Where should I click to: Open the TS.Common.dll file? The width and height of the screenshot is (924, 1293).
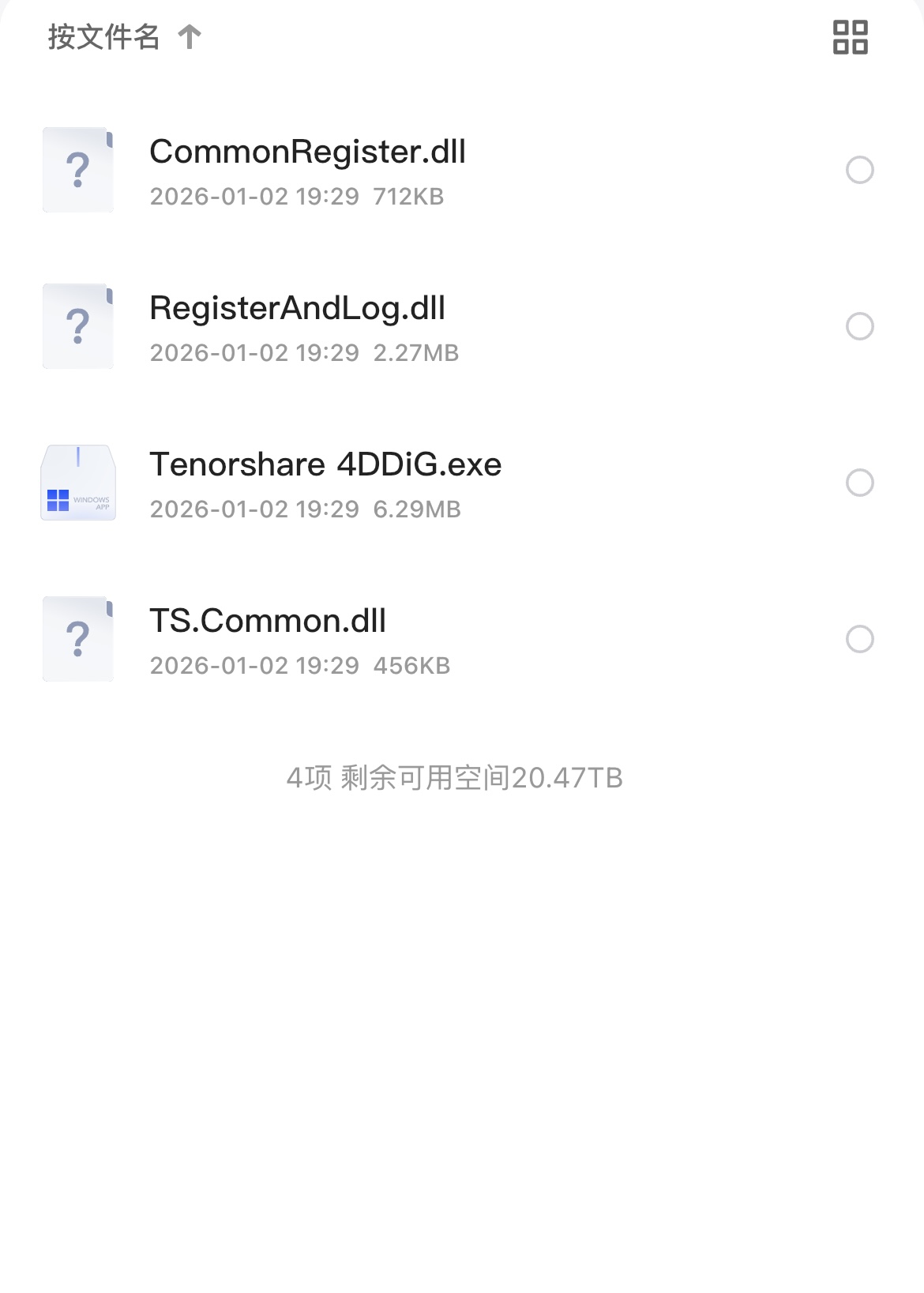pos(268,622)
